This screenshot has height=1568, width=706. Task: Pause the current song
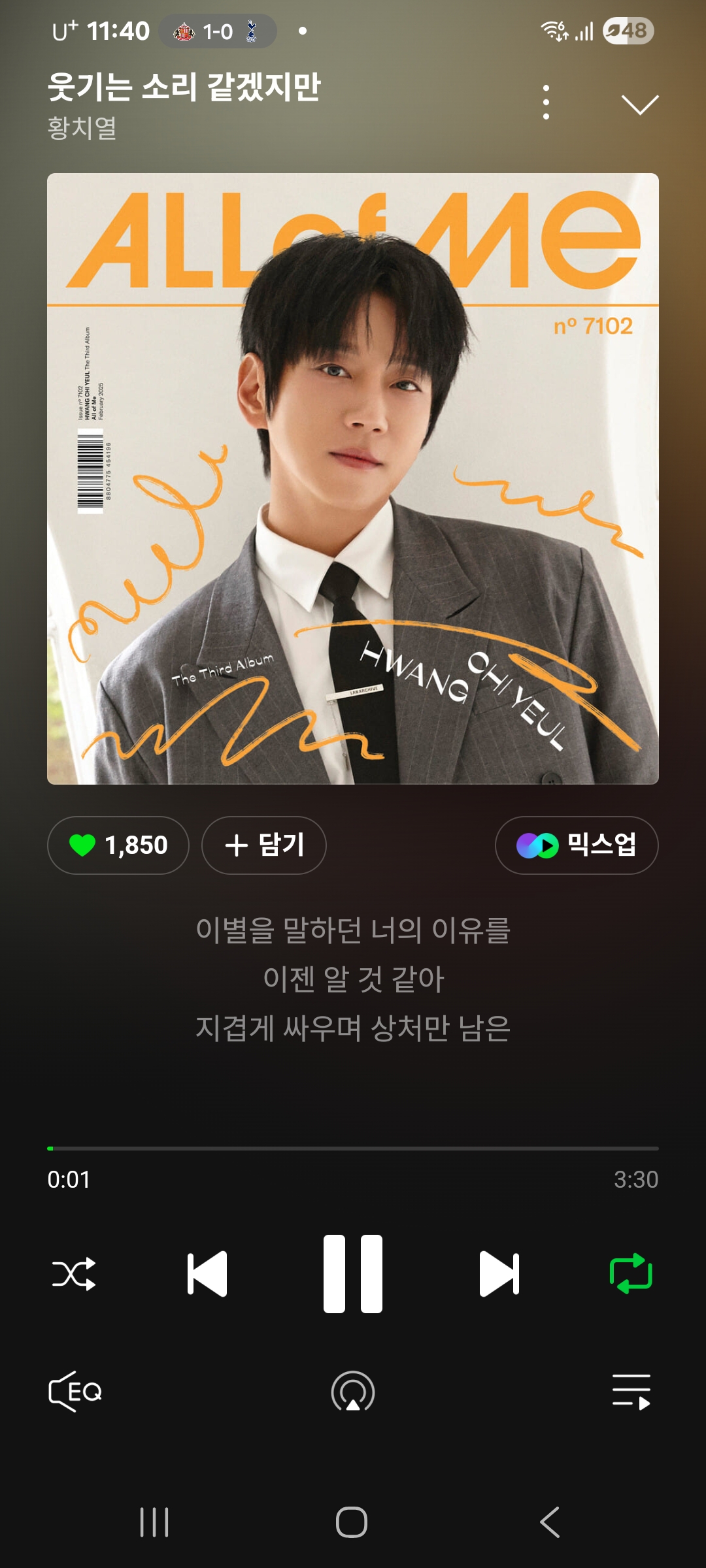pos(353,1273)
